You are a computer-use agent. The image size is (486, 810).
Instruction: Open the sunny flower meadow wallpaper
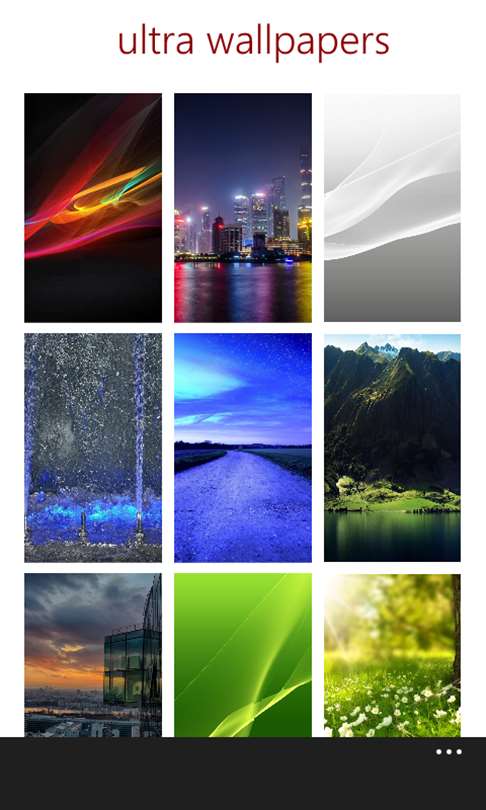(x=392, y=655)
